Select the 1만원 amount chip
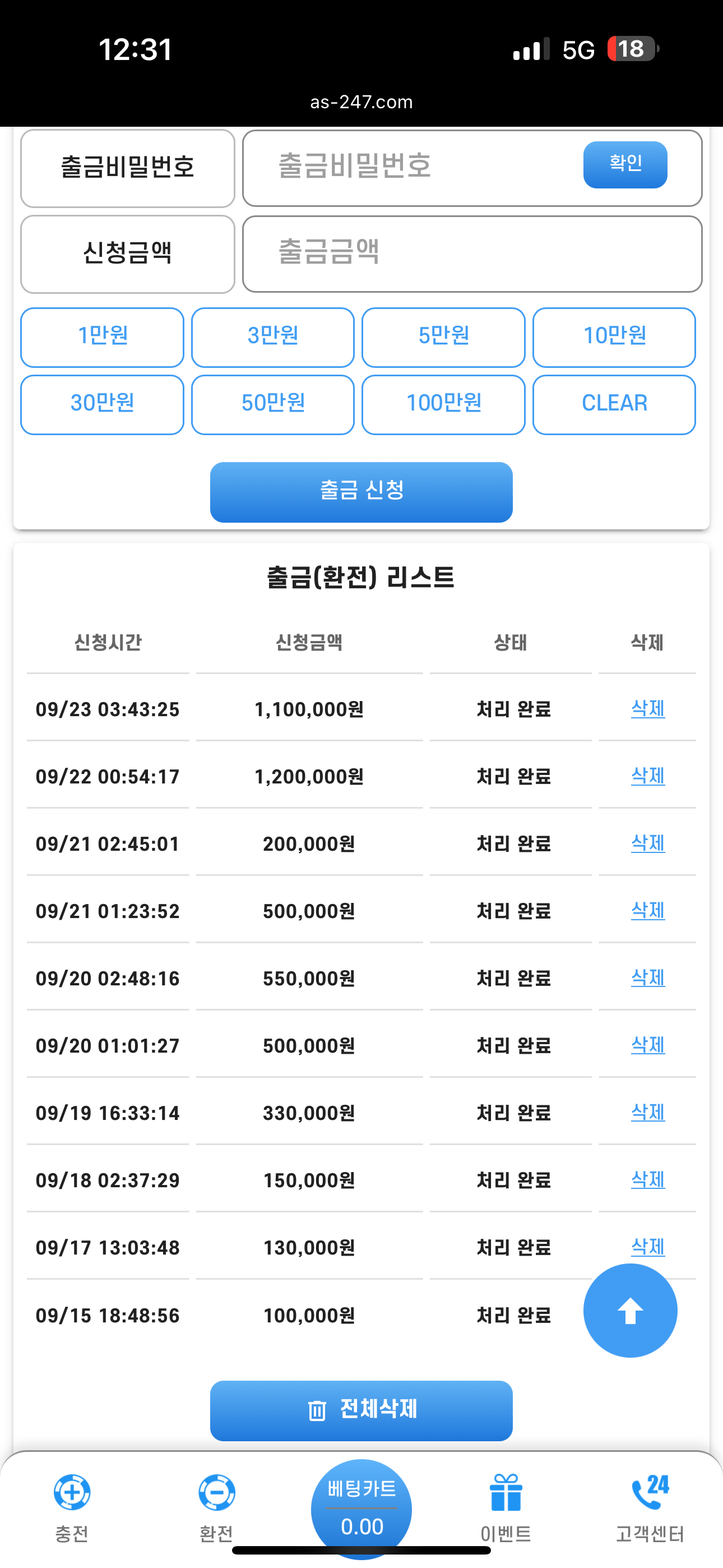Viewport: 723px width, 1568px height. (102, 337)
